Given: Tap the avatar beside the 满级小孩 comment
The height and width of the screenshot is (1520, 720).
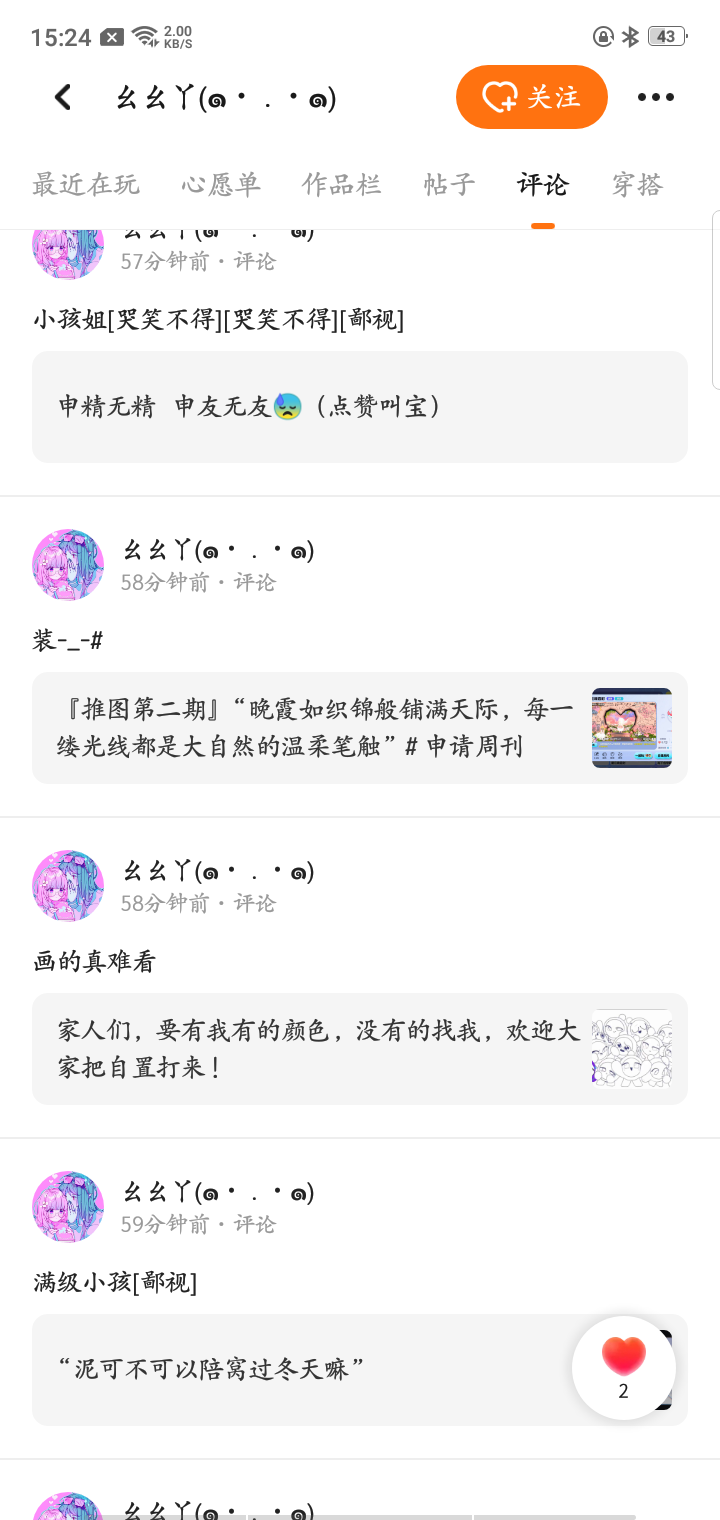Looking at the screenshot, I should (x=68, y=1207).
